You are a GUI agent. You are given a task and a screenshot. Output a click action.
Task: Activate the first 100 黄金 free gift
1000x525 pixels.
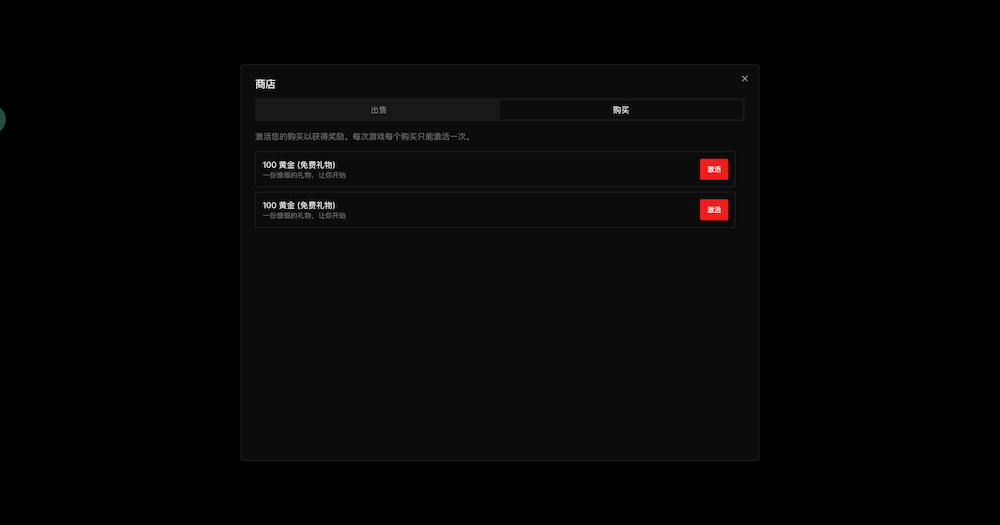click(713, 169)
